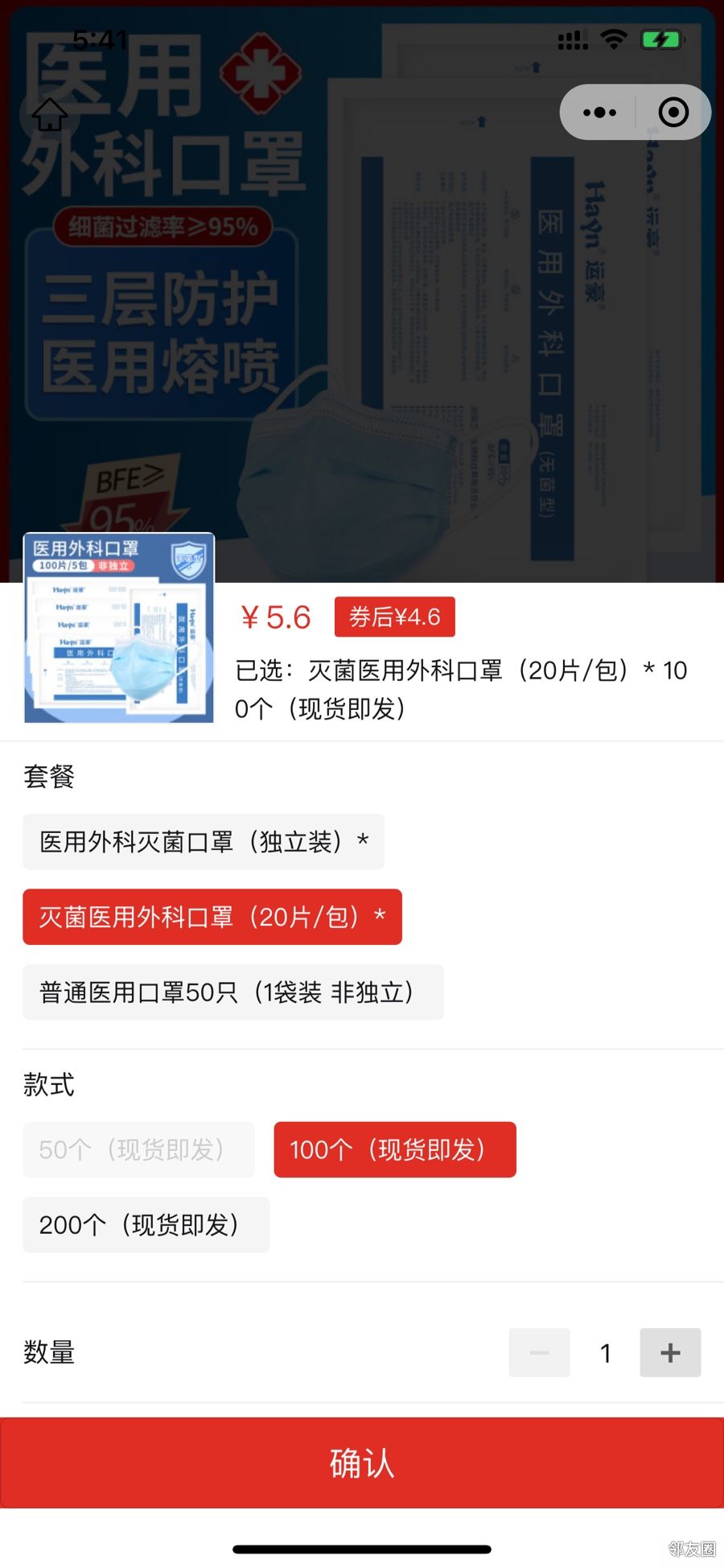The image size is (724, 1568).
Task: Choose the 200个（现货即发）style
Action: pyautogui.click(x=146, y=1225)
